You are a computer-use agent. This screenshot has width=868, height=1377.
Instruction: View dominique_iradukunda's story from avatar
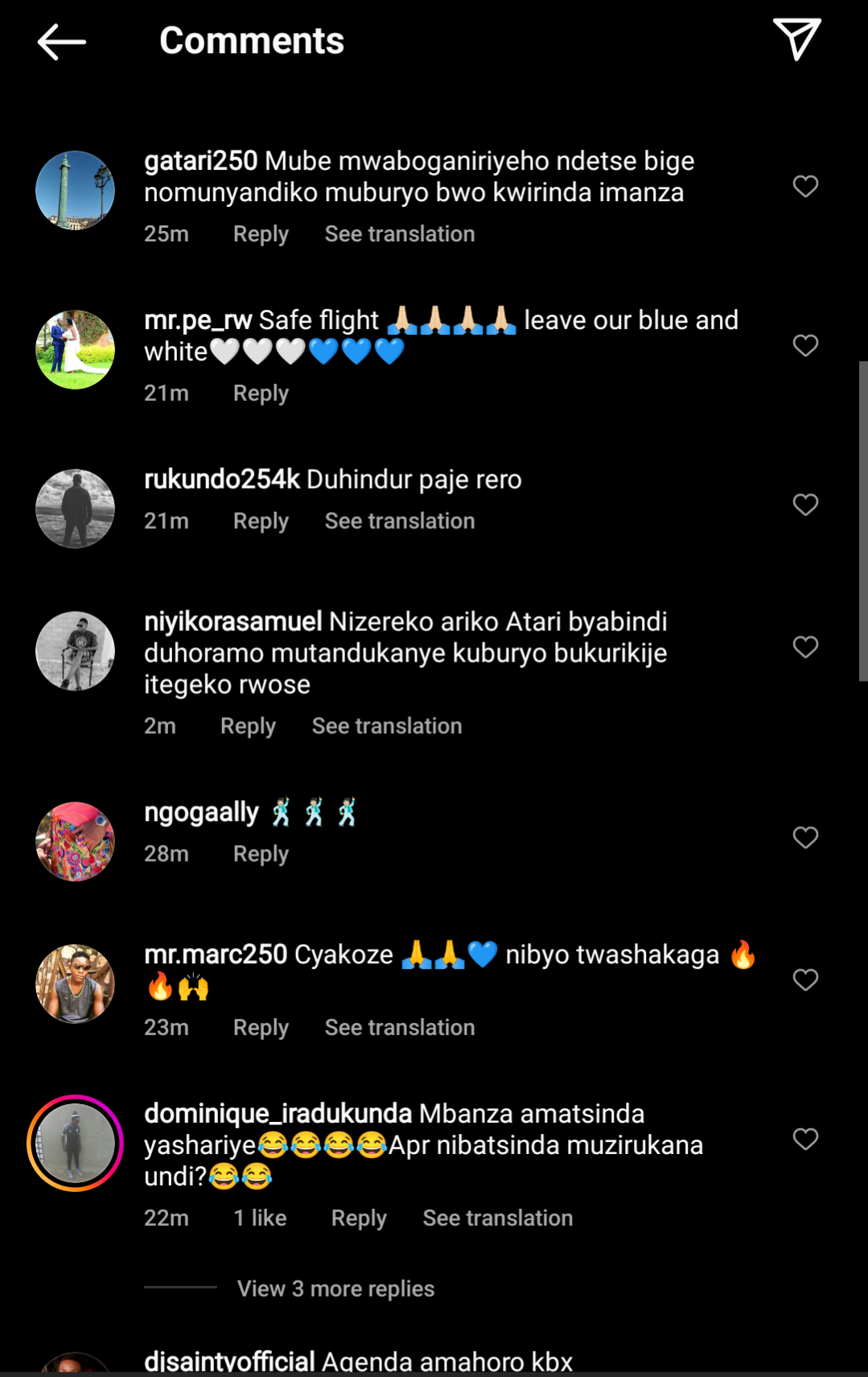click(76, 1143)
